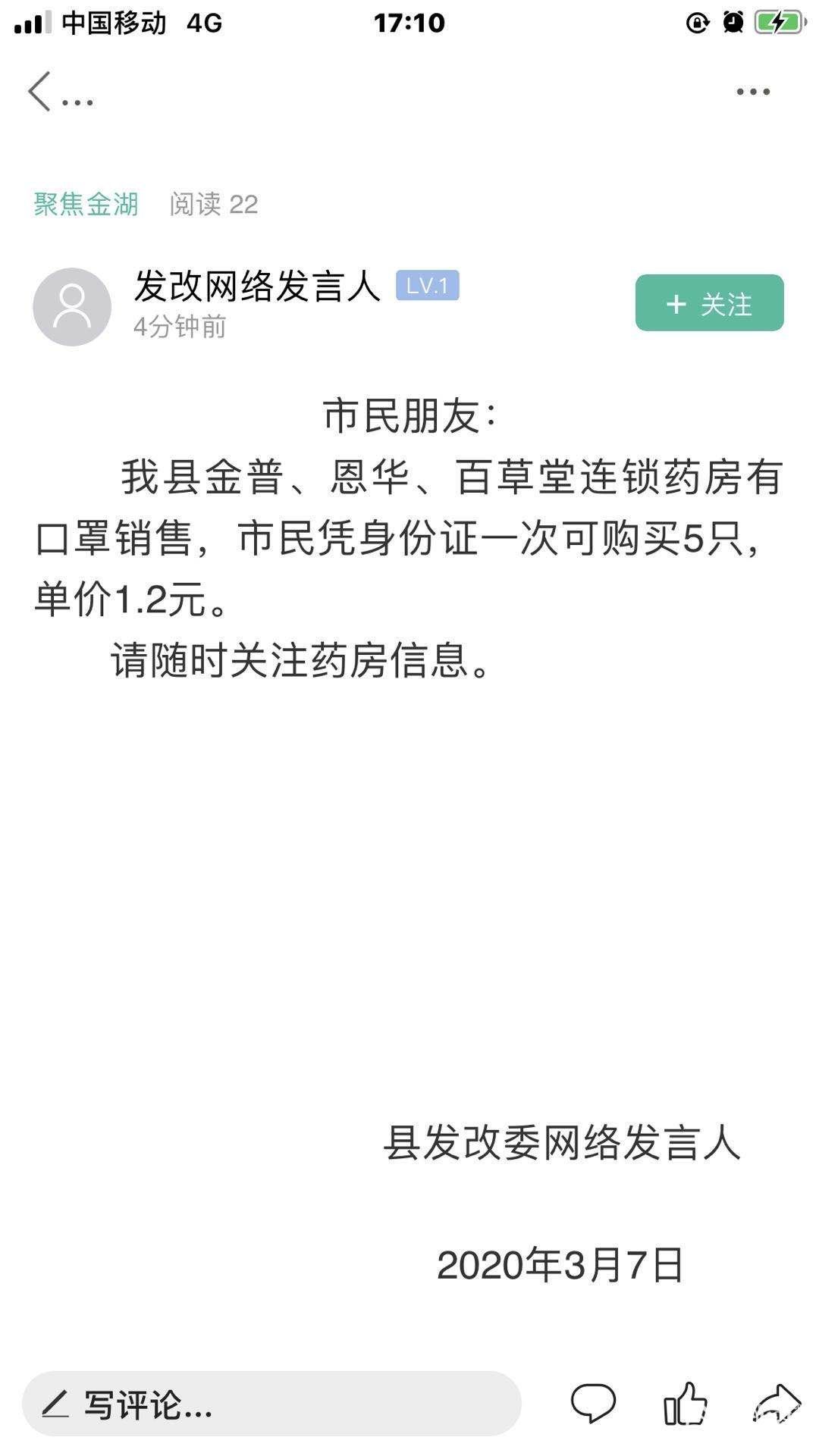
Task: Open the 聚焦金湖 topic link
Action: (86, 204)
